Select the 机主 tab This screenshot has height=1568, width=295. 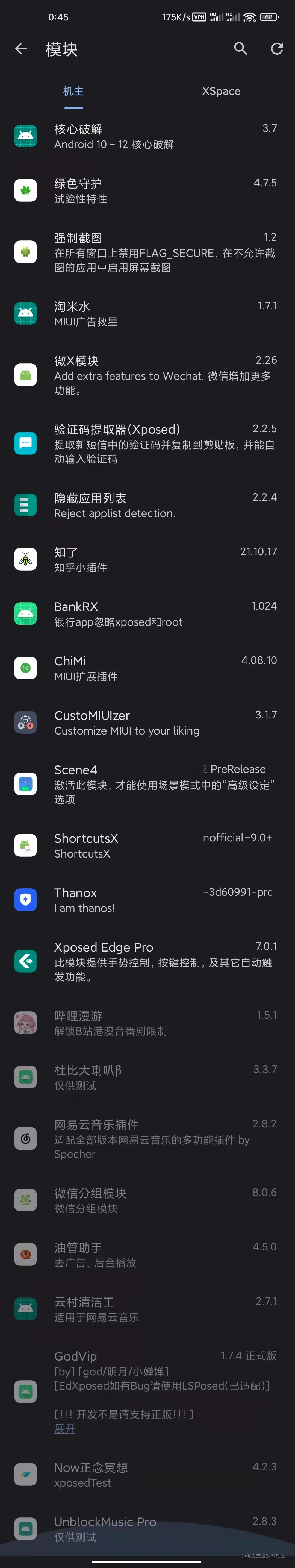[73, 91]
